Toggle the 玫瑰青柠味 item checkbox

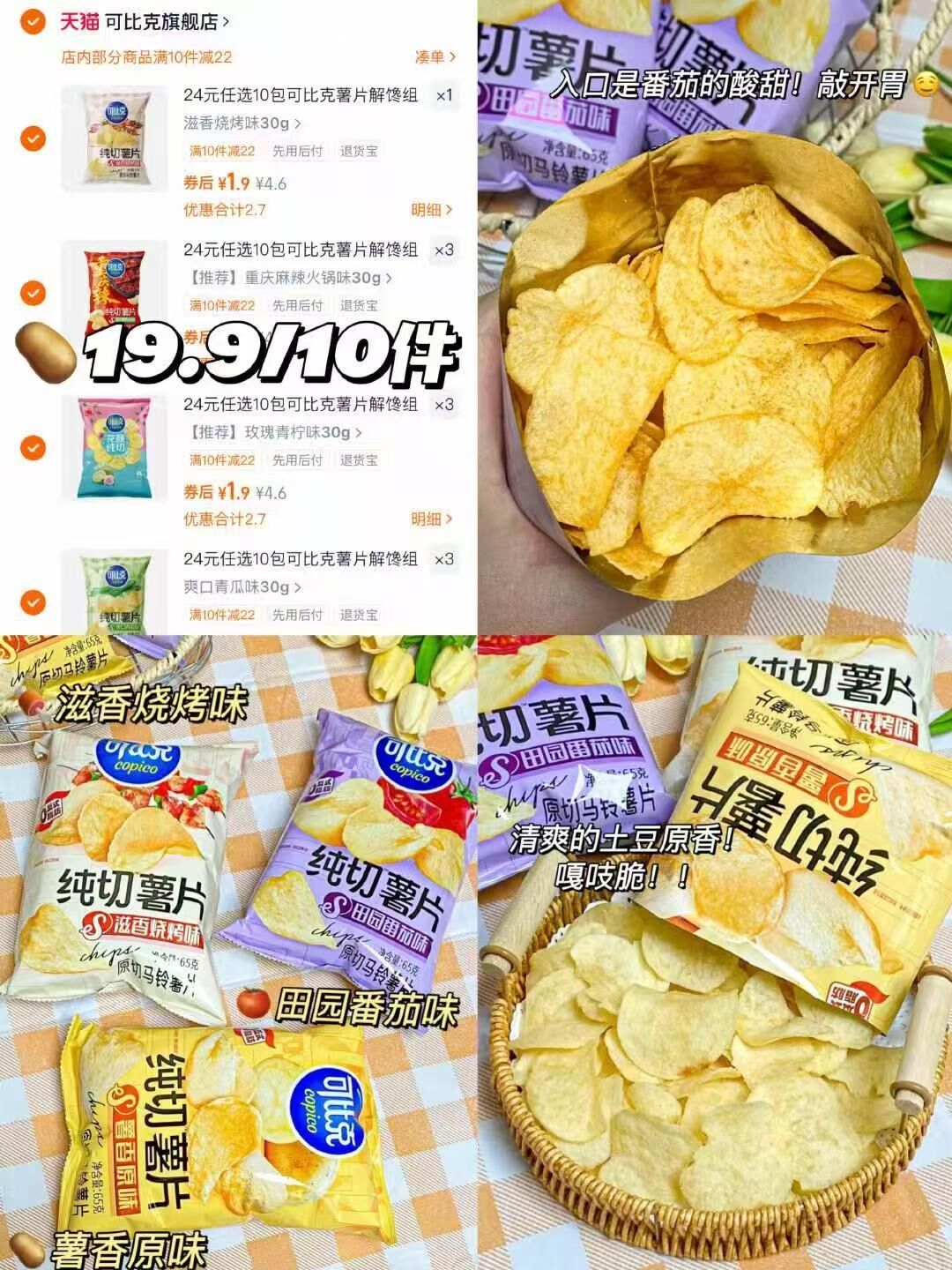[x=33, y=446]
